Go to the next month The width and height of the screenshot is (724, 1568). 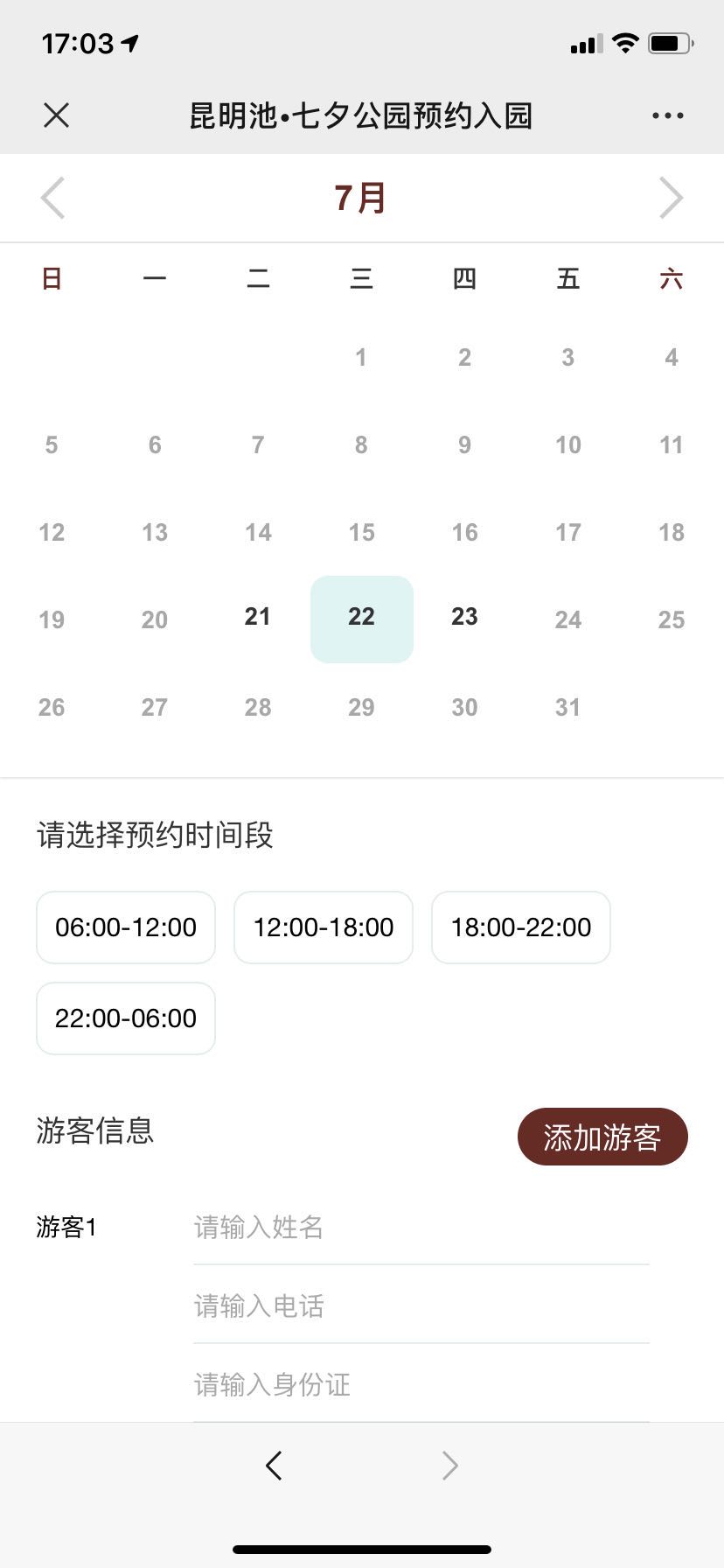[671, 198]
